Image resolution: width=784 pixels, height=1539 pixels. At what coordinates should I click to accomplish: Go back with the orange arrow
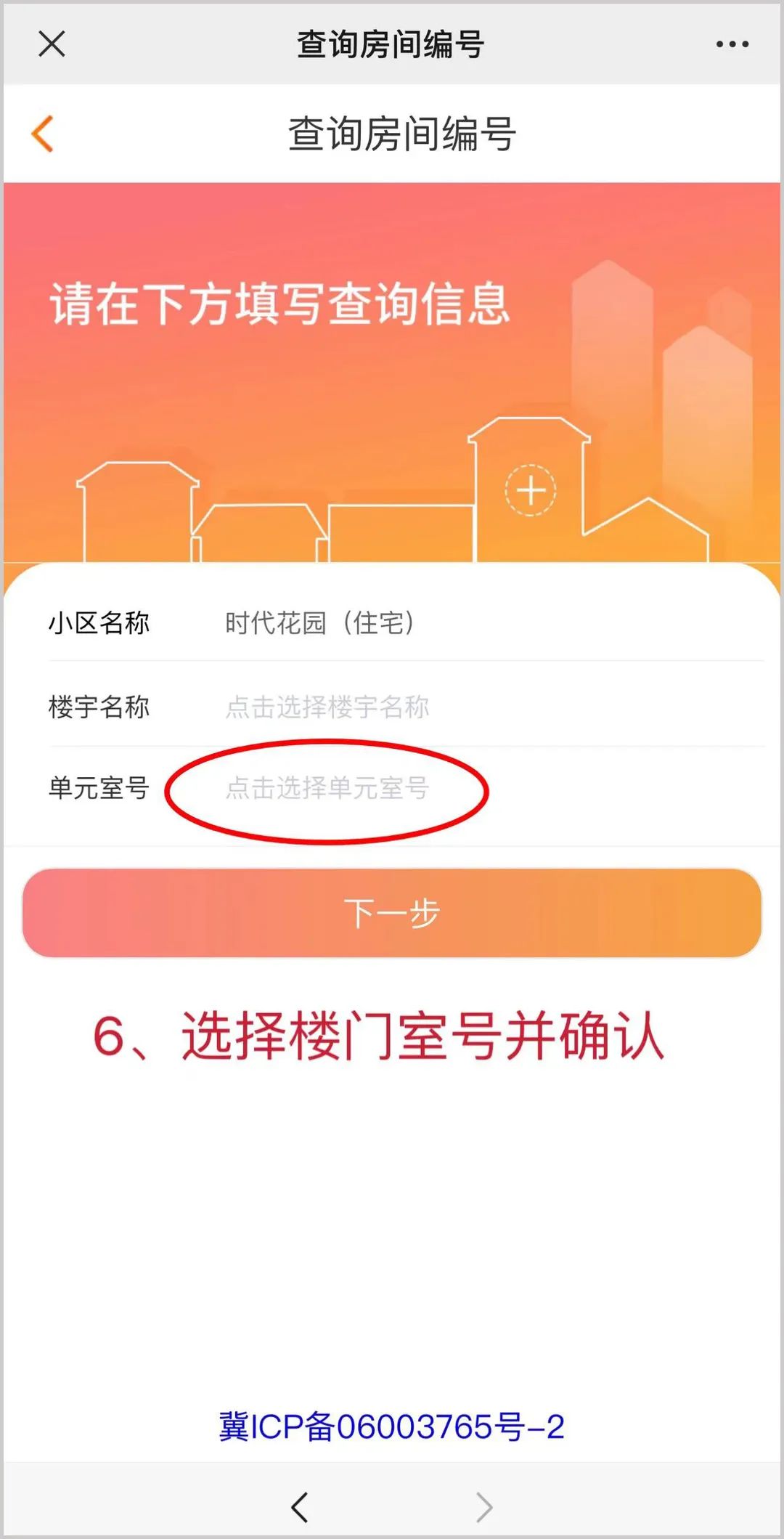point(43,134)
